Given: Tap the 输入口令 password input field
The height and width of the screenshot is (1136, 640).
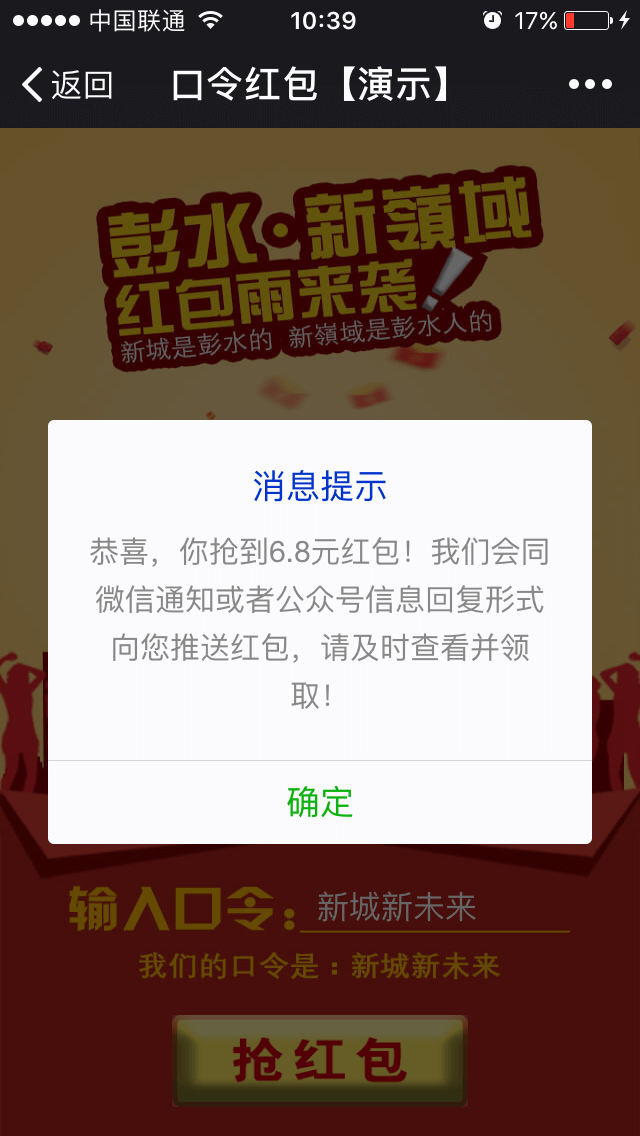Looking at the screenshot, I should point(435,907).
